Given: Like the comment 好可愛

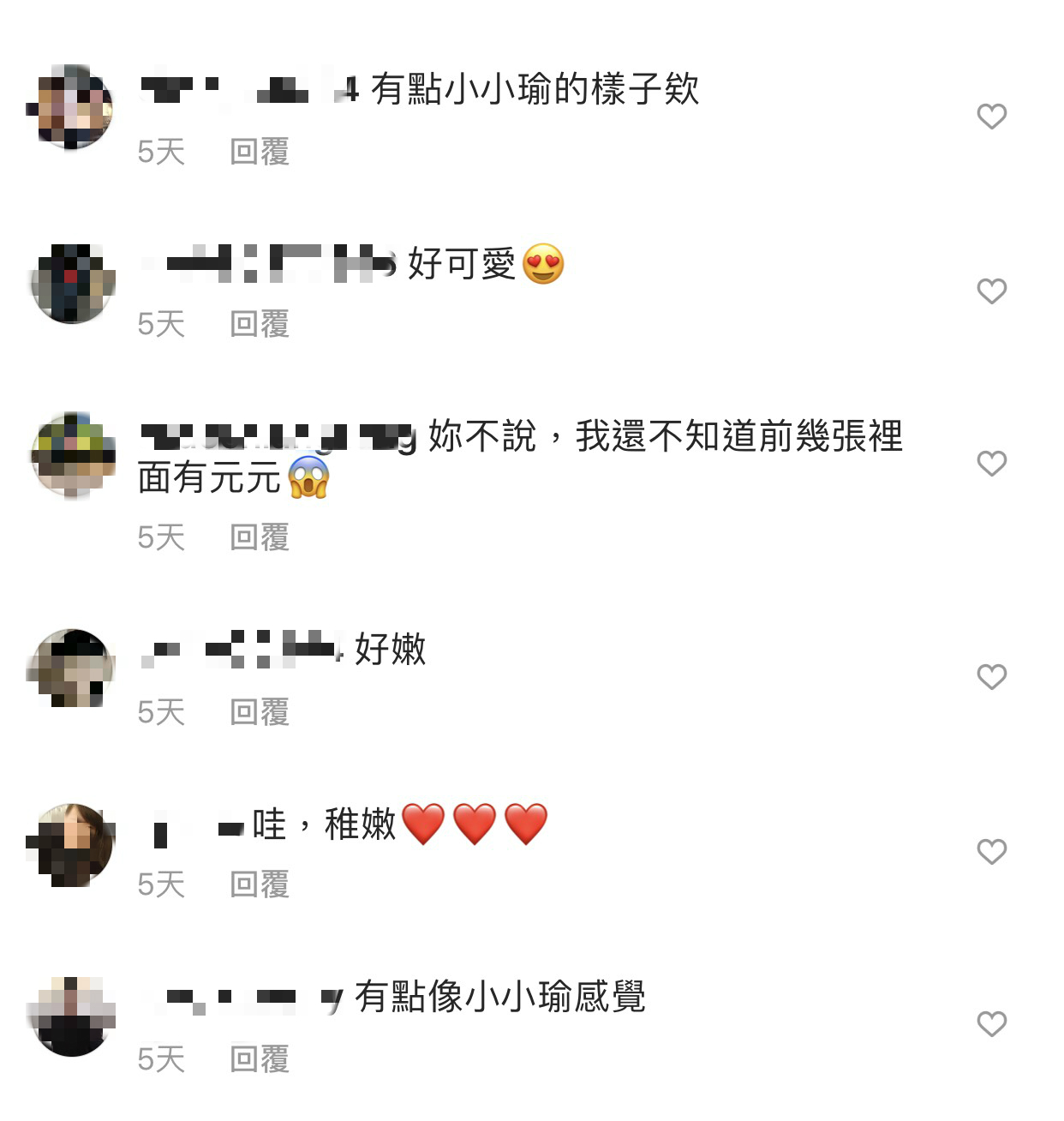Looking at the screenshot, I should click(x=991, y=291).
